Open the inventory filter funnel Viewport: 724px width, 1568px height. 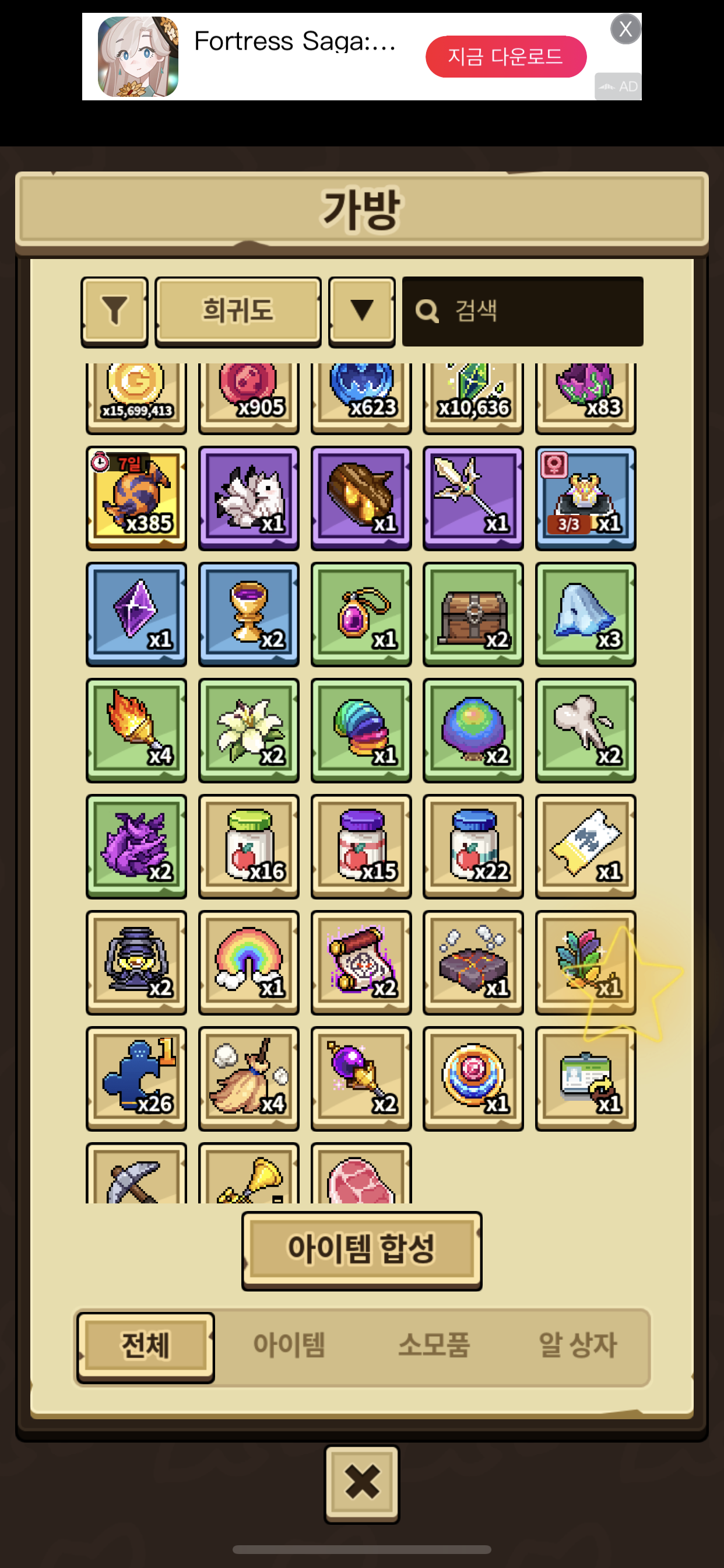pyautogui.click(x=114, y=311)
